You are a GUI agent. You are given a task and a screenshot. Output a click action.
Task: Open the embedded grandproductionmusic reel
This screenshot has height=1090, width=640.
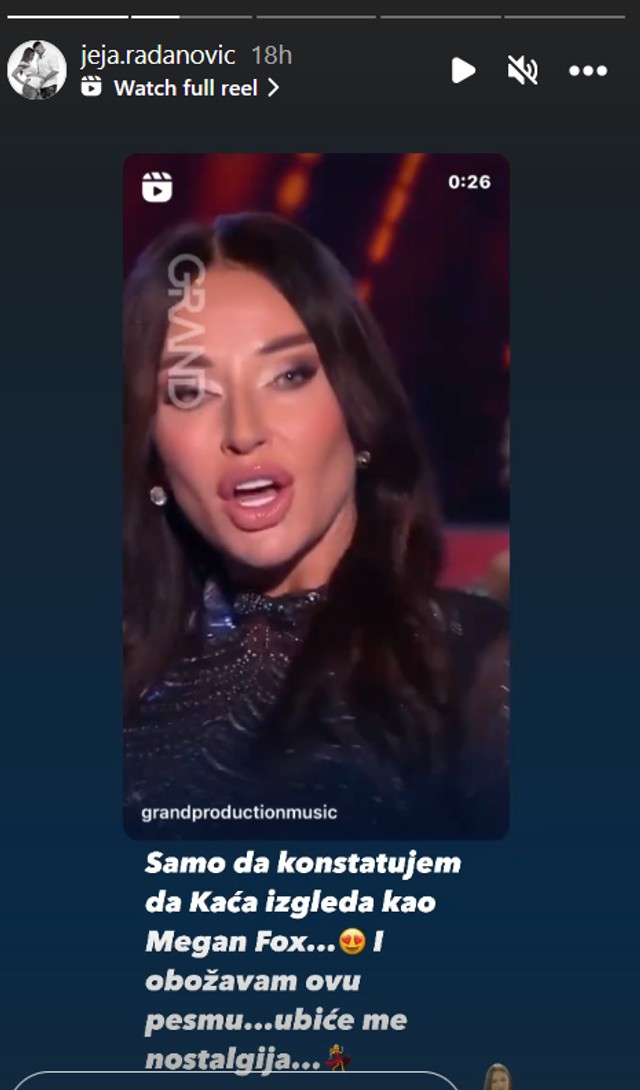pyautogui.click(x=316, y=496)
